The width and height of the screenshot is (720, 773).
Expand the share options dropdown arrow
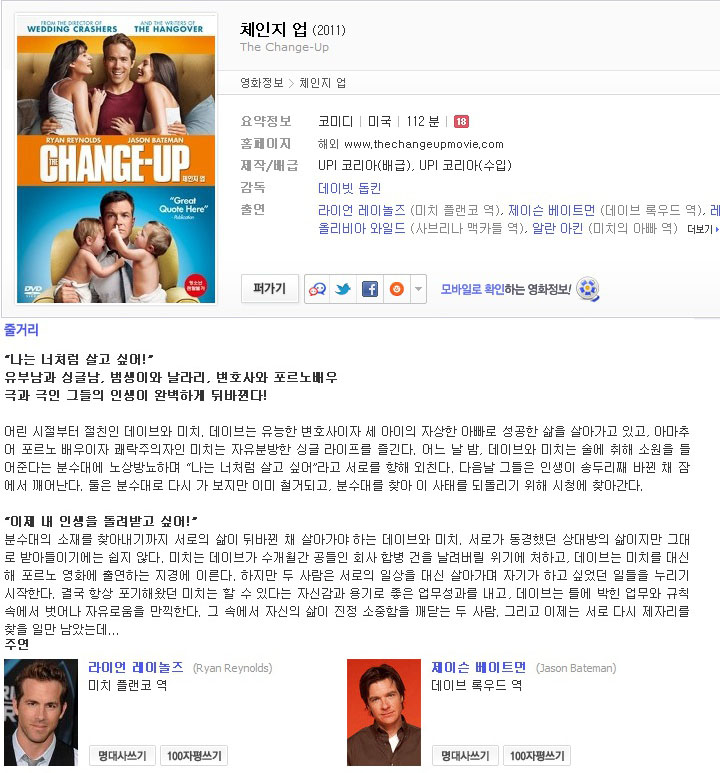pos(418,289)
